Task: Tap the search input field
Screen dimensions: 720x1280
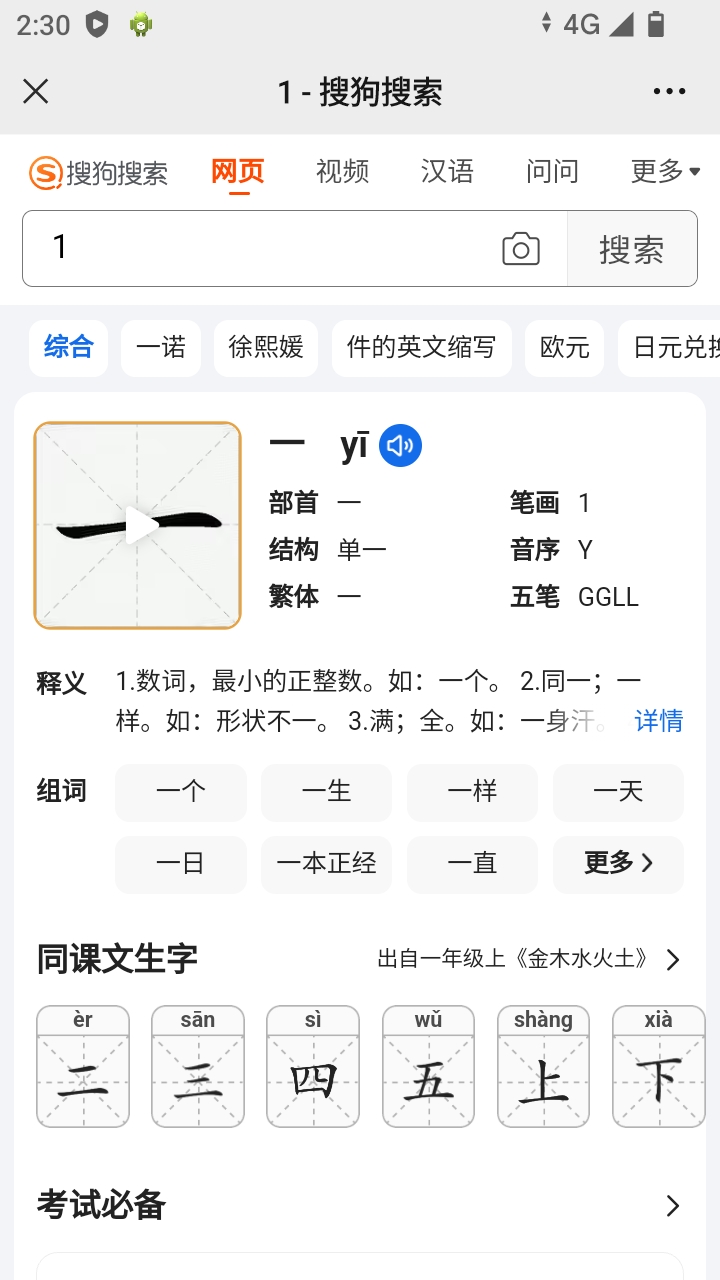Action: pyautogui.click(x=260, y=248)
